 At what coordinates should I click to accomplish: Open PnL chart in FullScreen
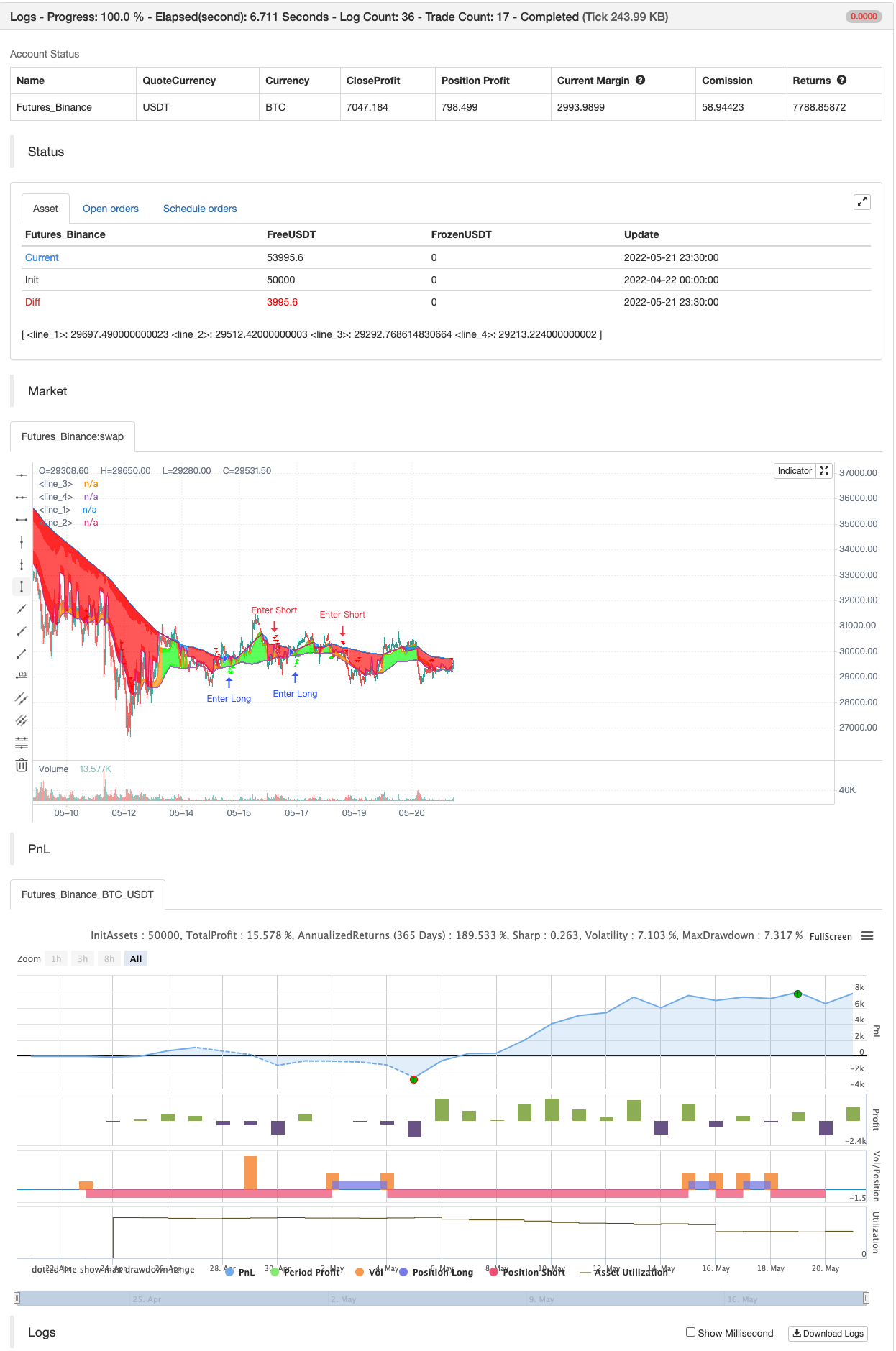830,936
